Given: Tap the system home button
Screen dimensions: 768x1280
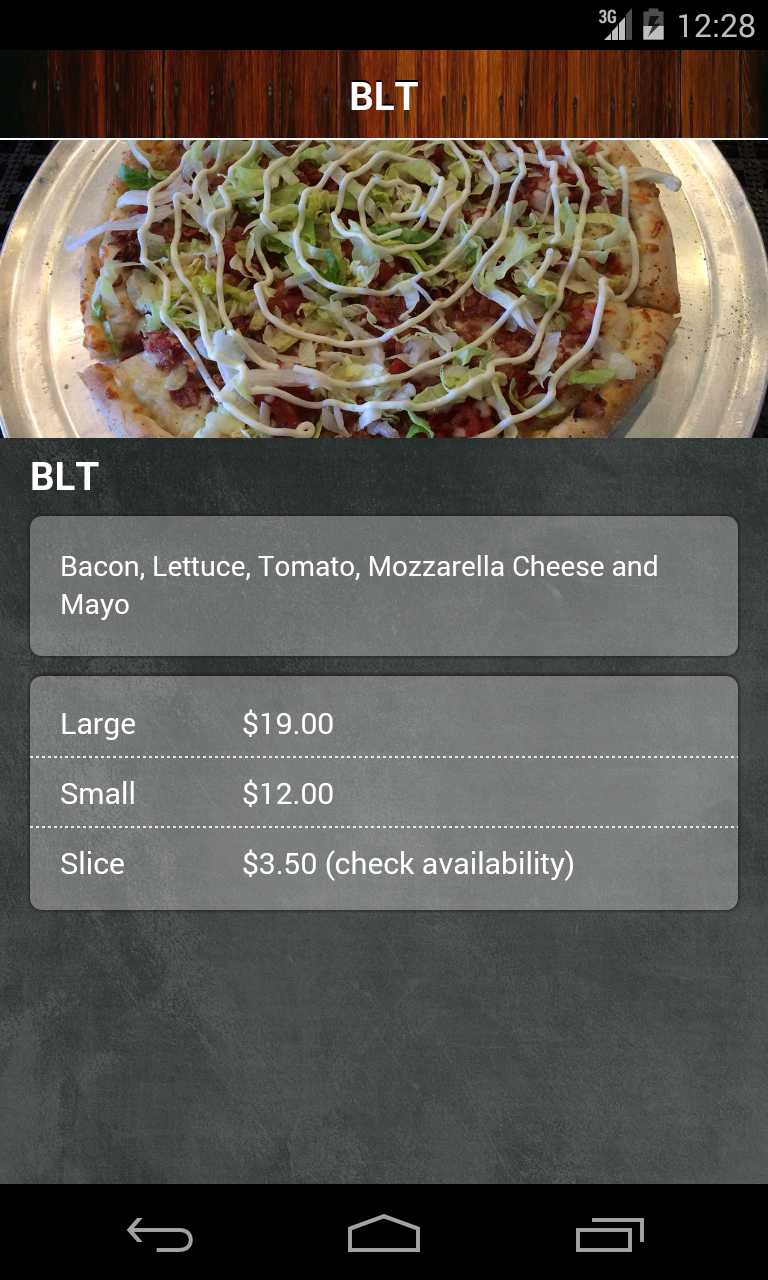Looking at the screenshot, I should 383,1234.
